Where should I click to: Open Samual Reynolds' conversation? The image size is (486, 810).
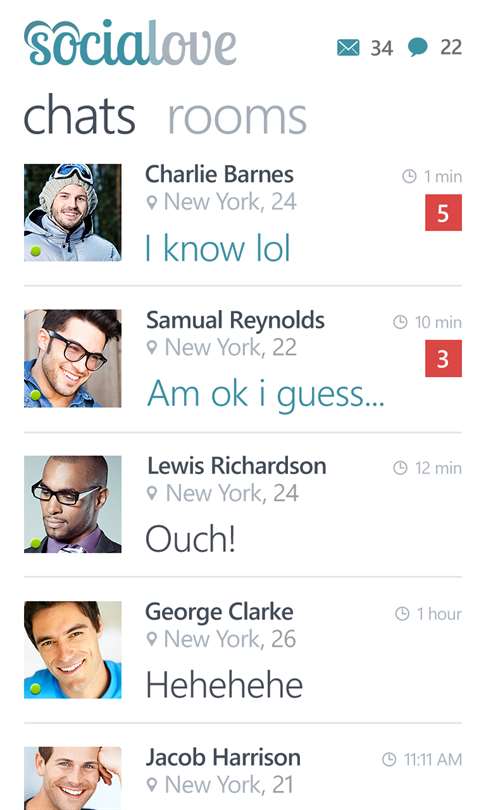(243, 359)
